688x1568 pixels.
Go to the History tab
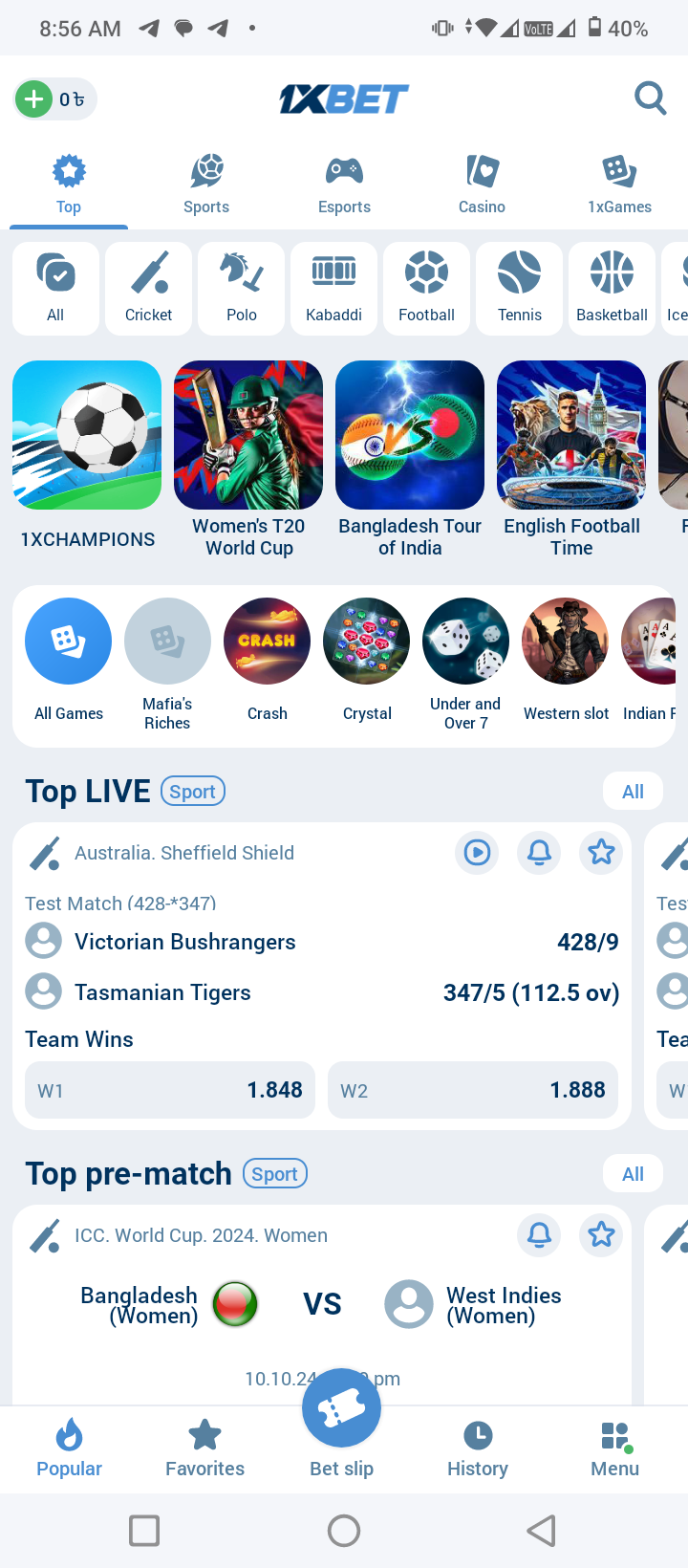[478, 1449]
